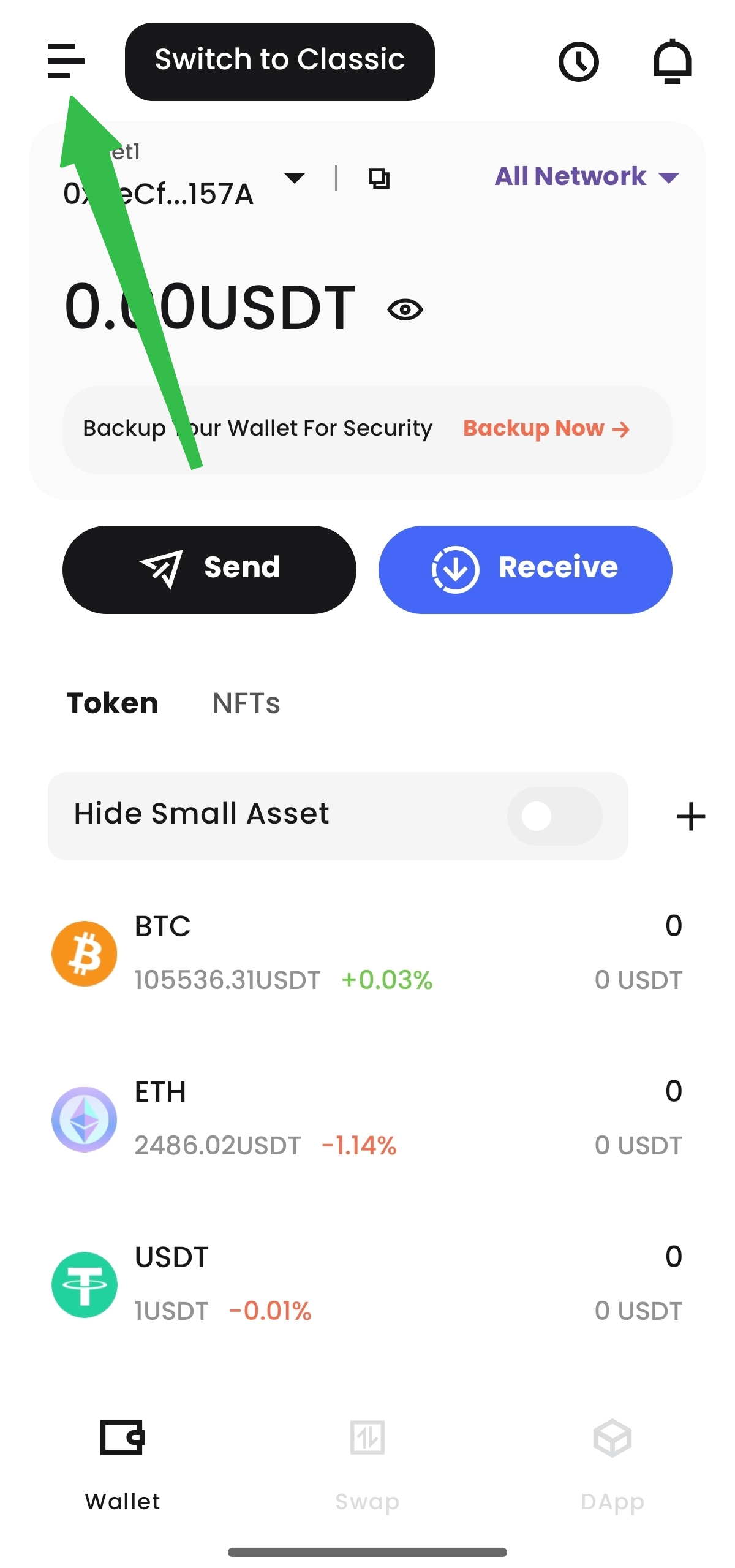Enable Hide Small Asset switch
The width and height of the screenshot is (735, 1568).
554,816
